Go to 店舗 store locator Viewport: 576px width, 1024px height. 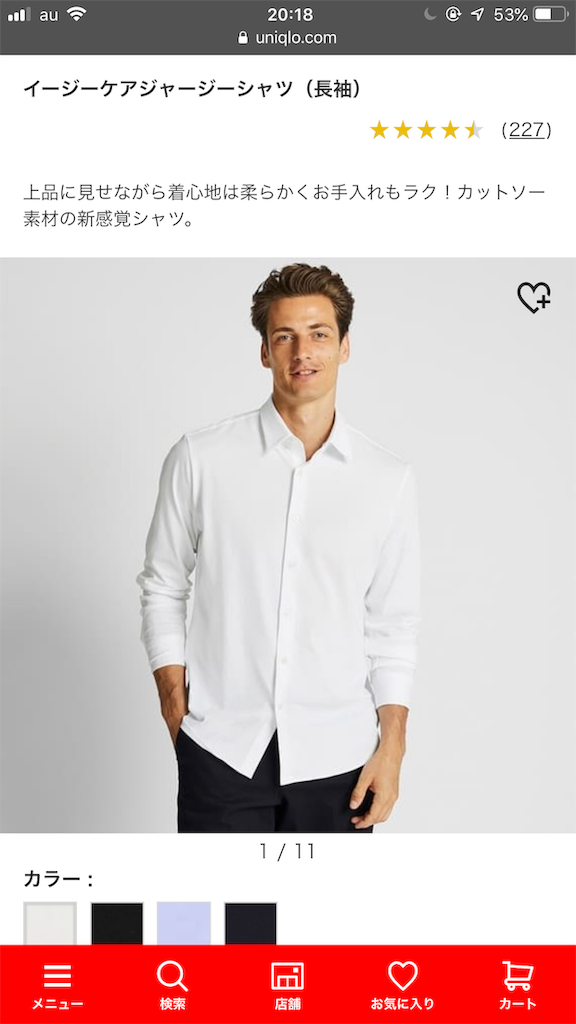pyautogui.click(x=288, y=985)
